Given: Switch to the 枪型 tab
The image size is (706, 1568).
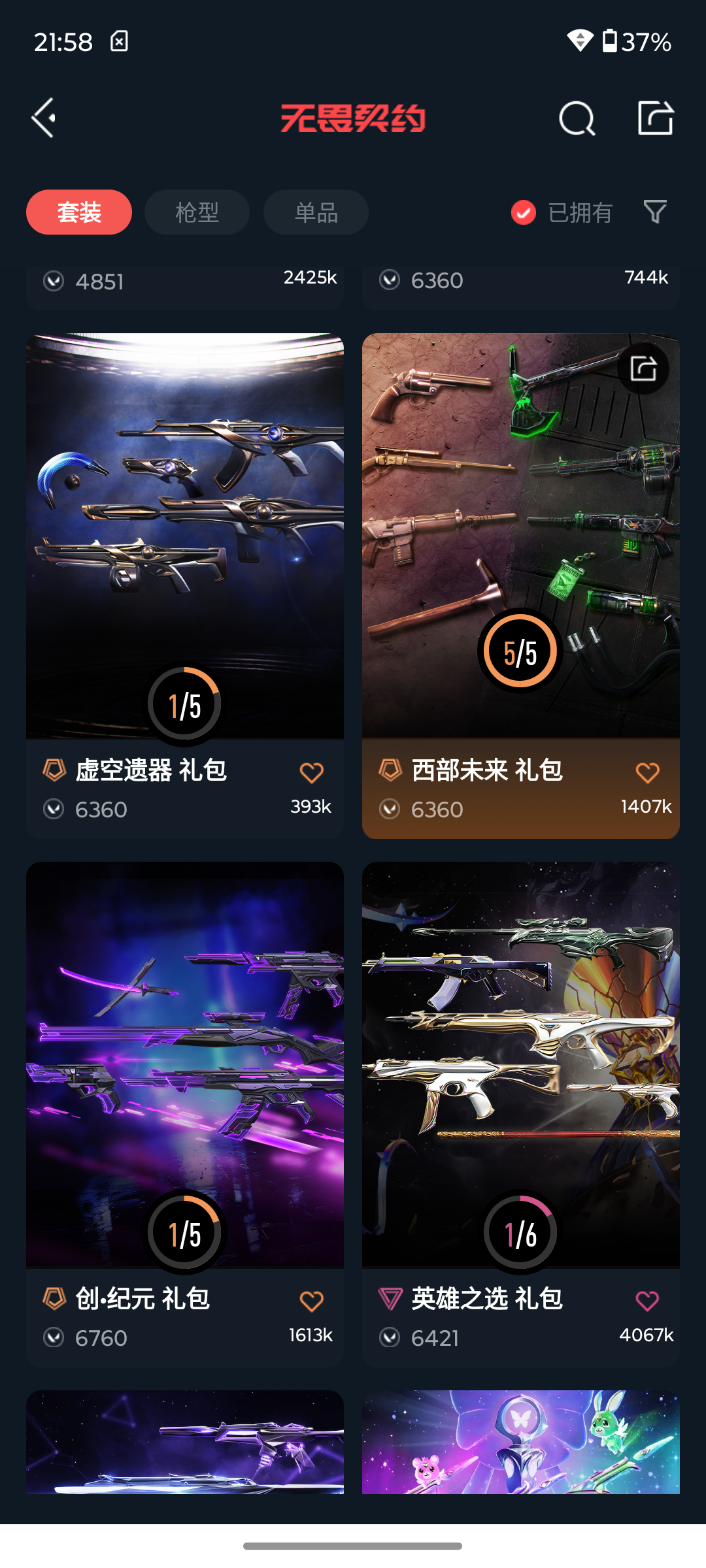Looking at the screenshot, I should [197, 212].
